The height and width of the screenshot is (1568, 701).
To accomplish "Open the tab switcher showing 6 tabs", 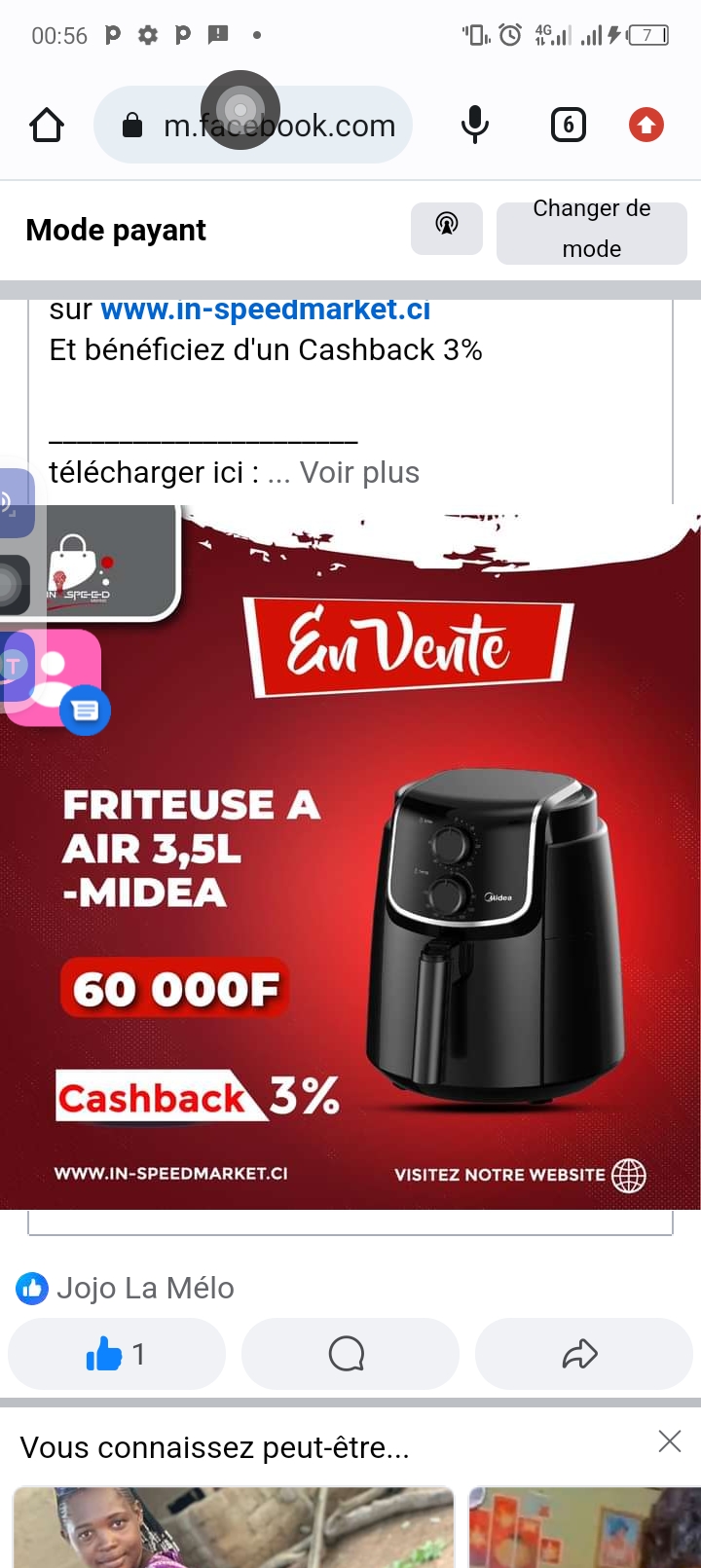I will point(569,126).
